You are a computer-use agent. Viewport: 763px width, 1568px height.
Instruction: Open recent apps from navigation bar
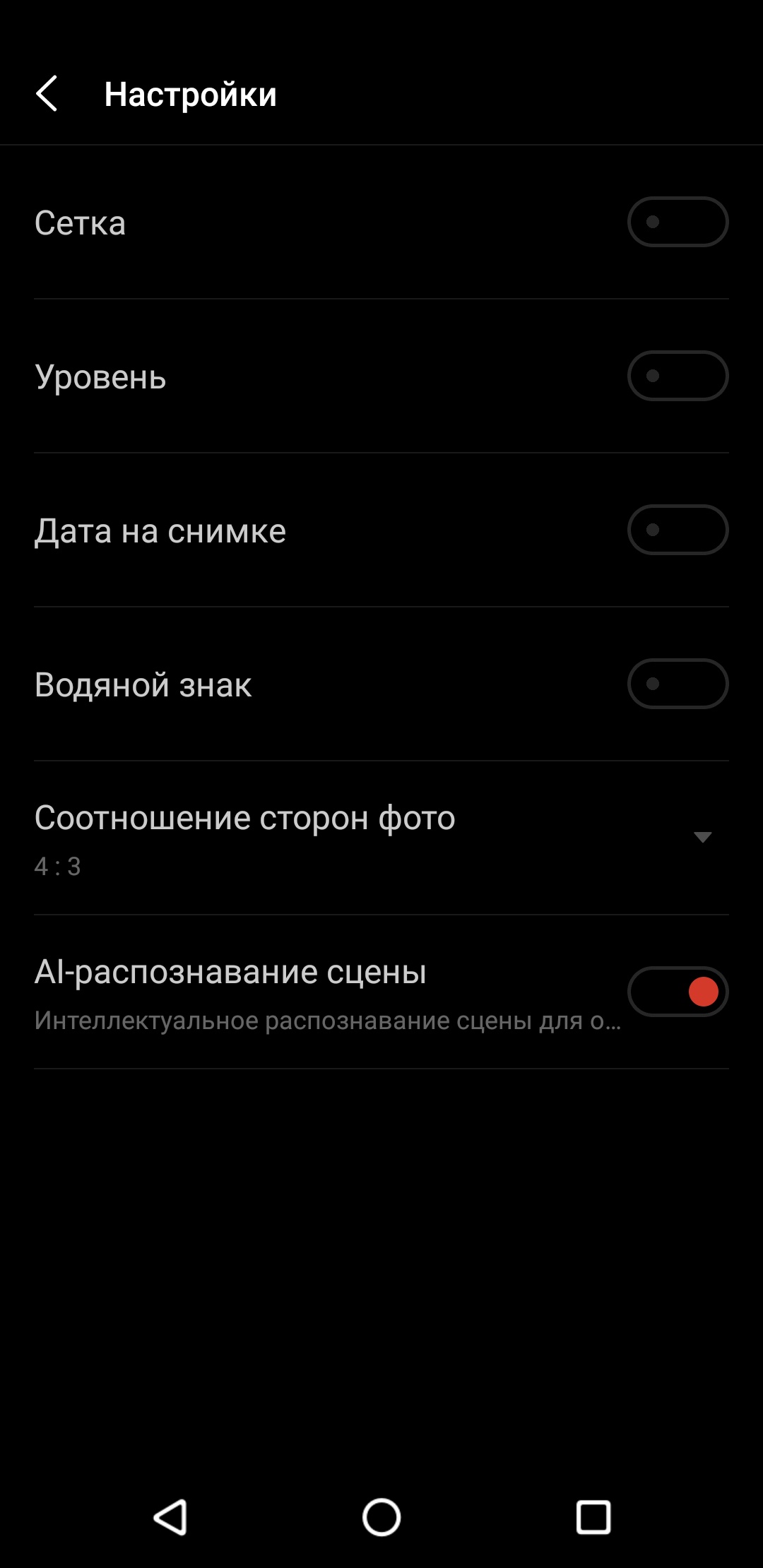click(593, 1517)
